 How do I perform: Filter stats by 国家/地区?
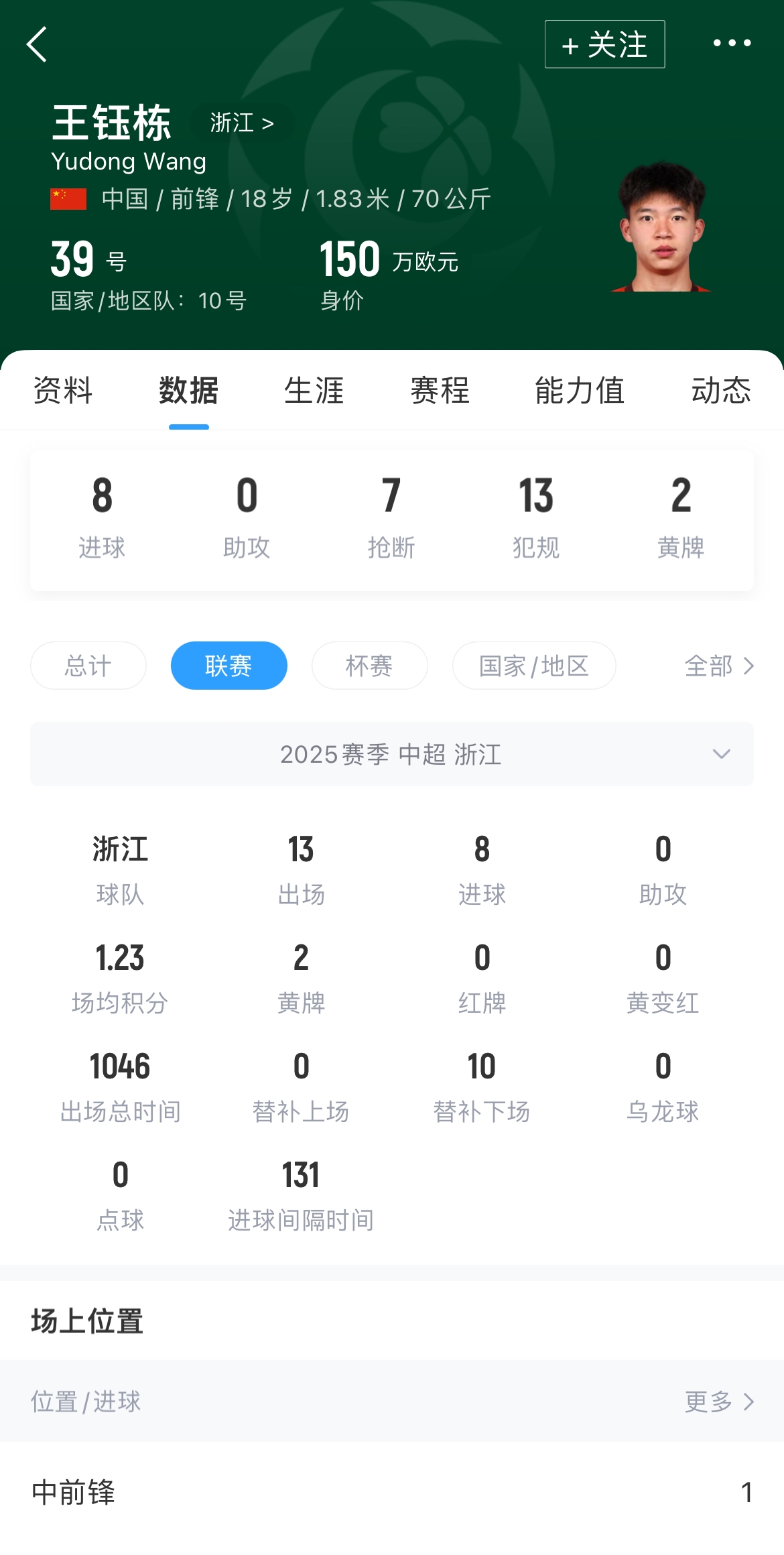(x=534, y=666)
